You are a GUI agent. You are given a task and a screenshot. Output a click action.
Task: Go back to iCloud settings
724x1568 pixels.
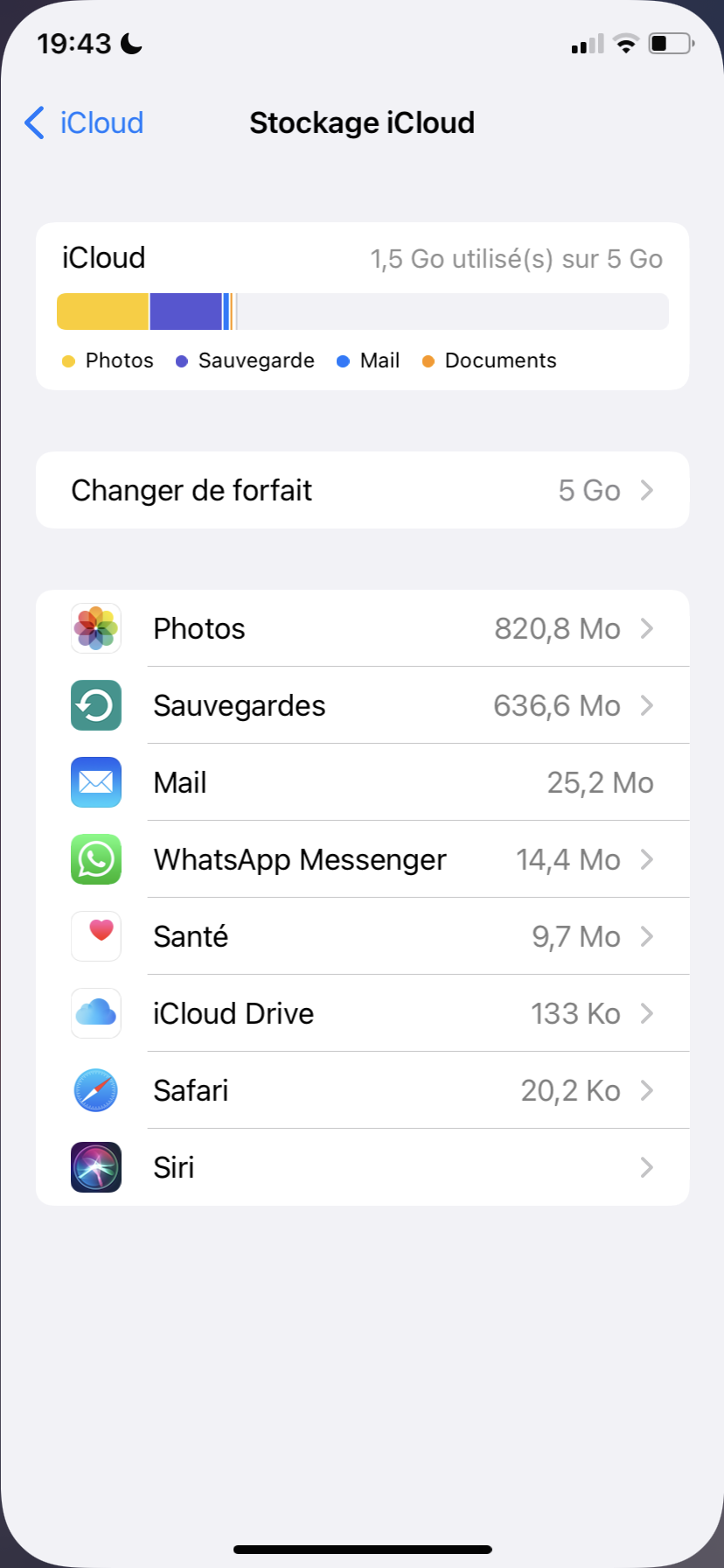coord(85,123)
